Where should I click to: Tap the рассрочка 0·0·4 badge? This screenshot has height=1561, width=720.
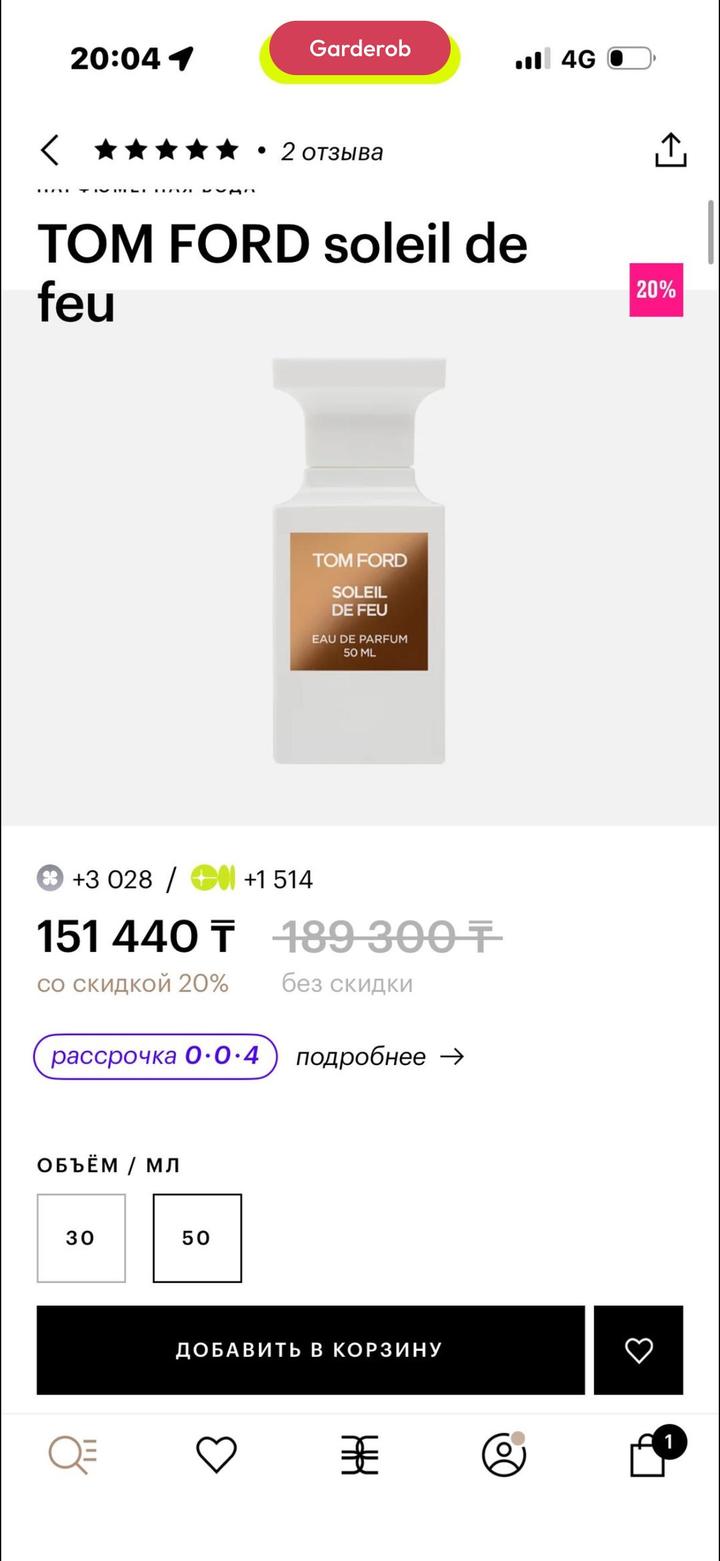coord(155,1056)
